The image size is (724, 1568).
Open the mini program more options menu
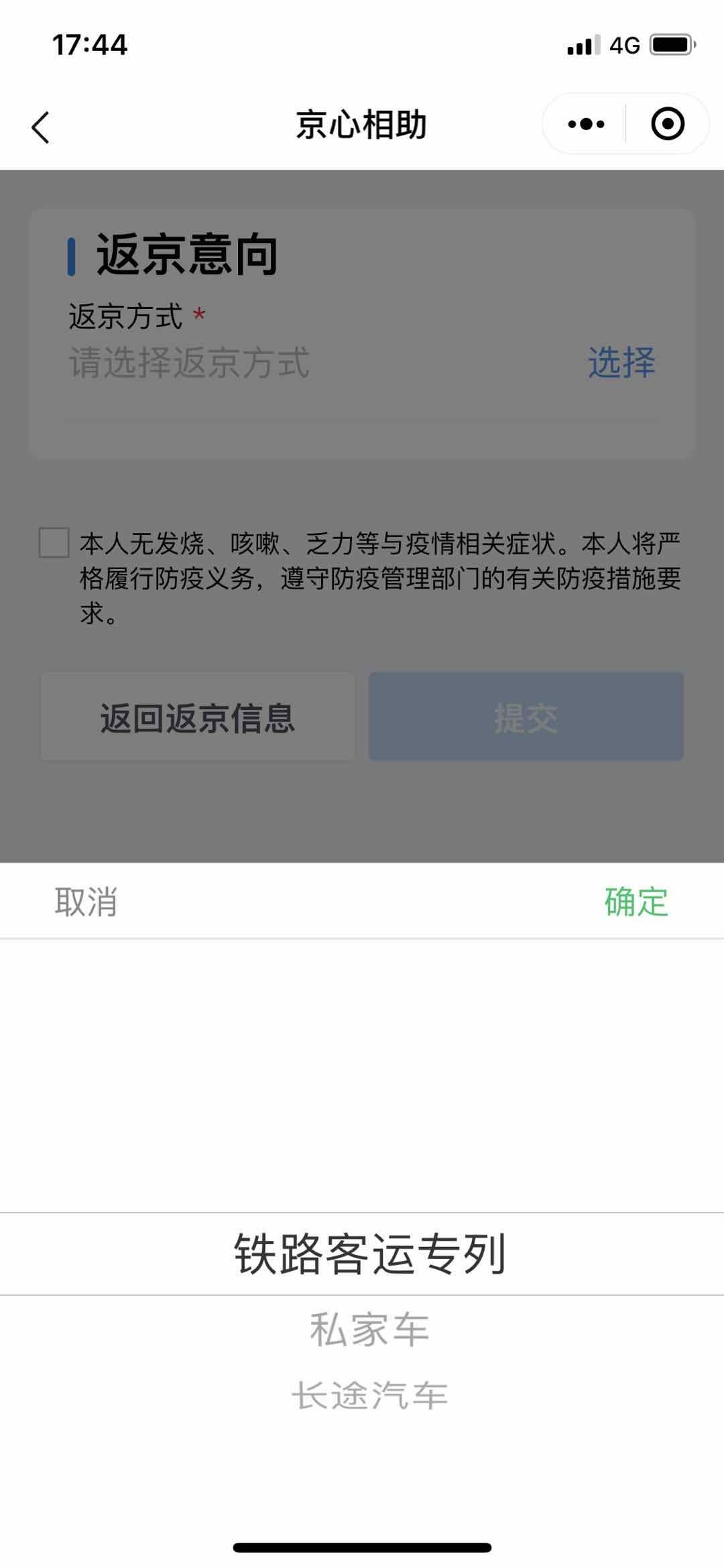click(x=586, y=124)
